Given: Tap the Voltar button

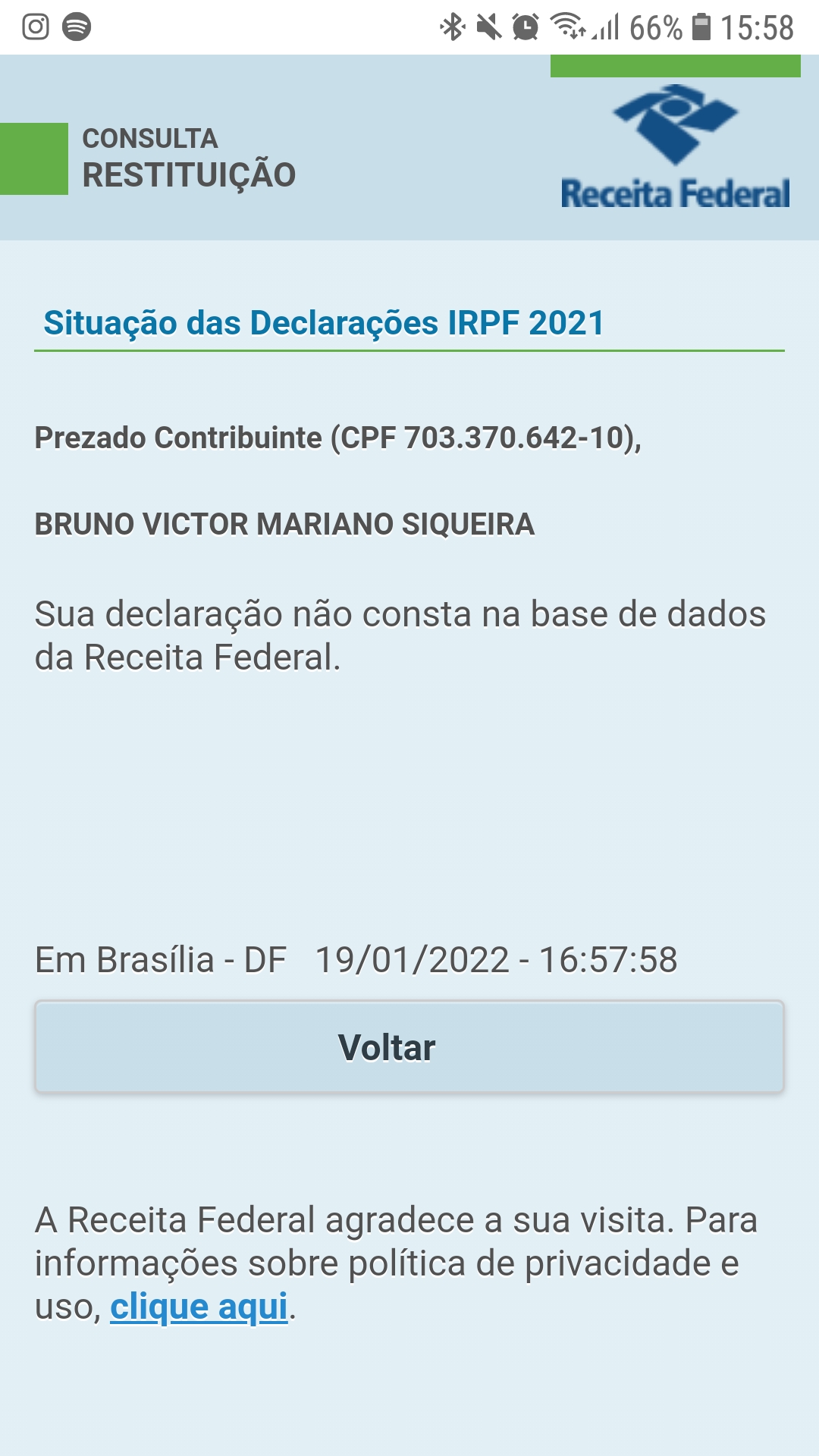Looking at the screenshot, I should pyautogui.click(x=409, y=1046).
